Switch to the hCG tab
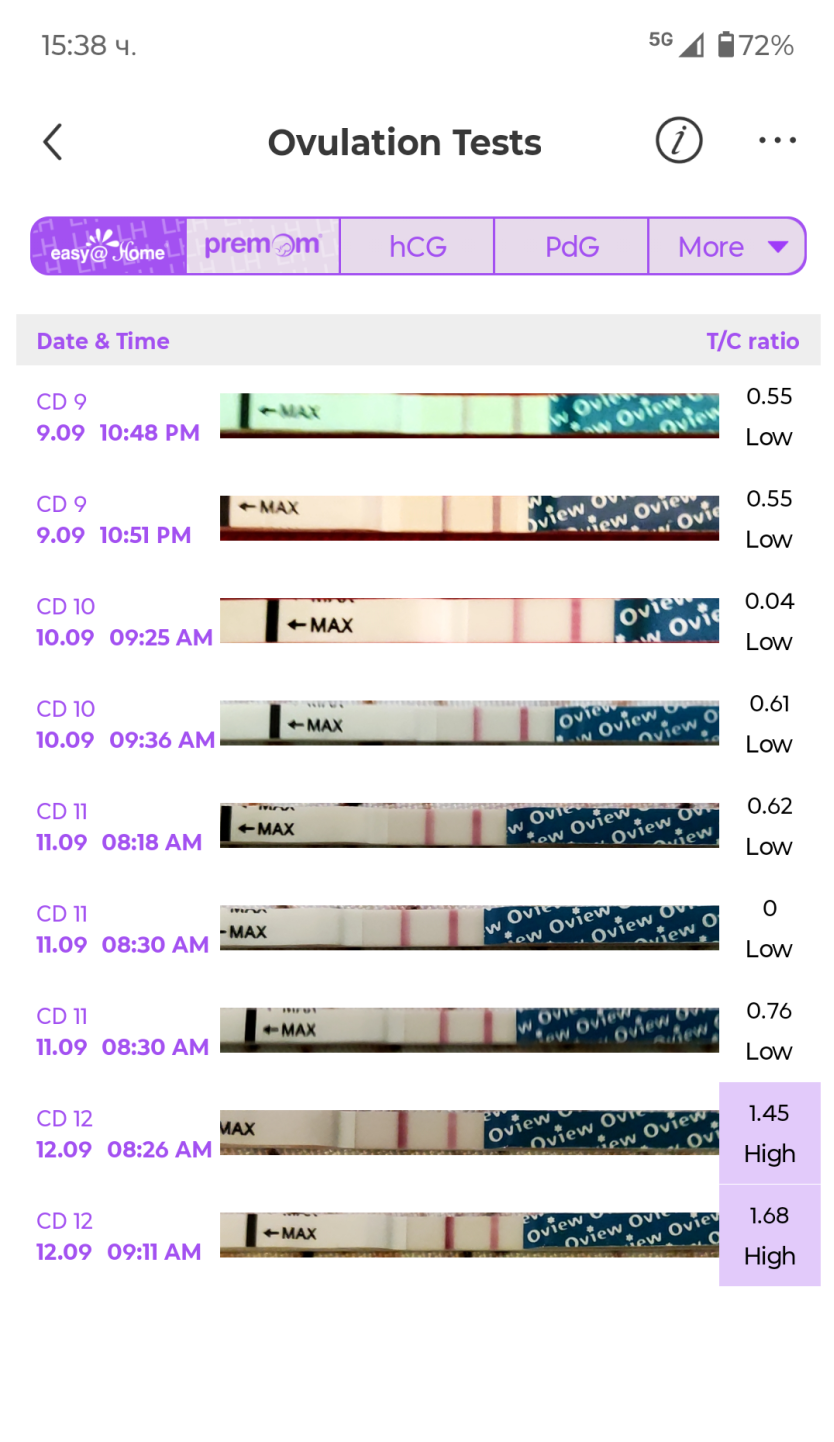Image resolution: width=834 pixels, height=1442 pixels. tap(417, 246)
